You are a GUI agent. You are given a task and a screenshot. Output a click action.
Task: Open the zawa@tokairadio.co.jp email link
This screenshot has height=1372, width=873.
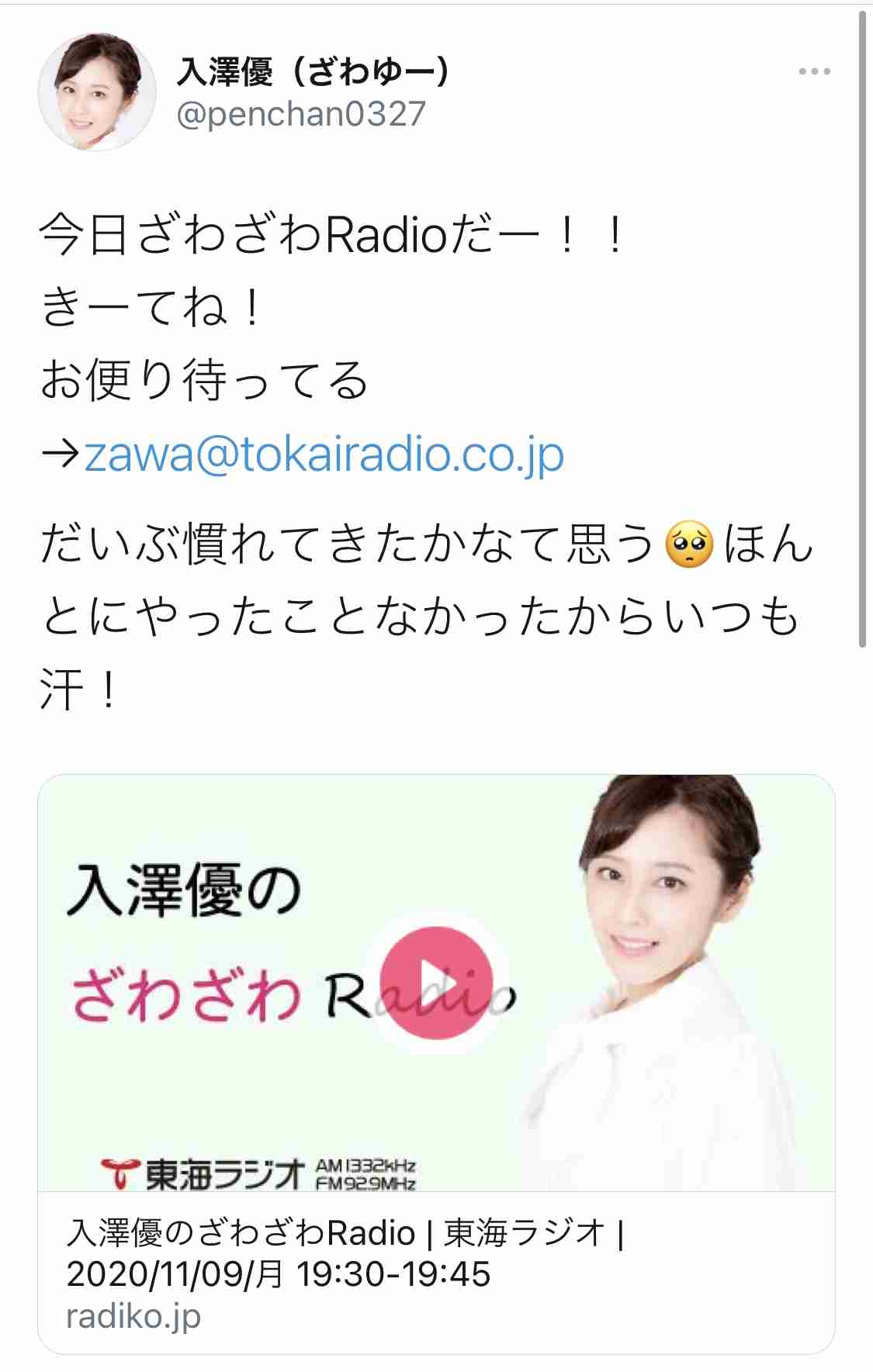point(324,454)
